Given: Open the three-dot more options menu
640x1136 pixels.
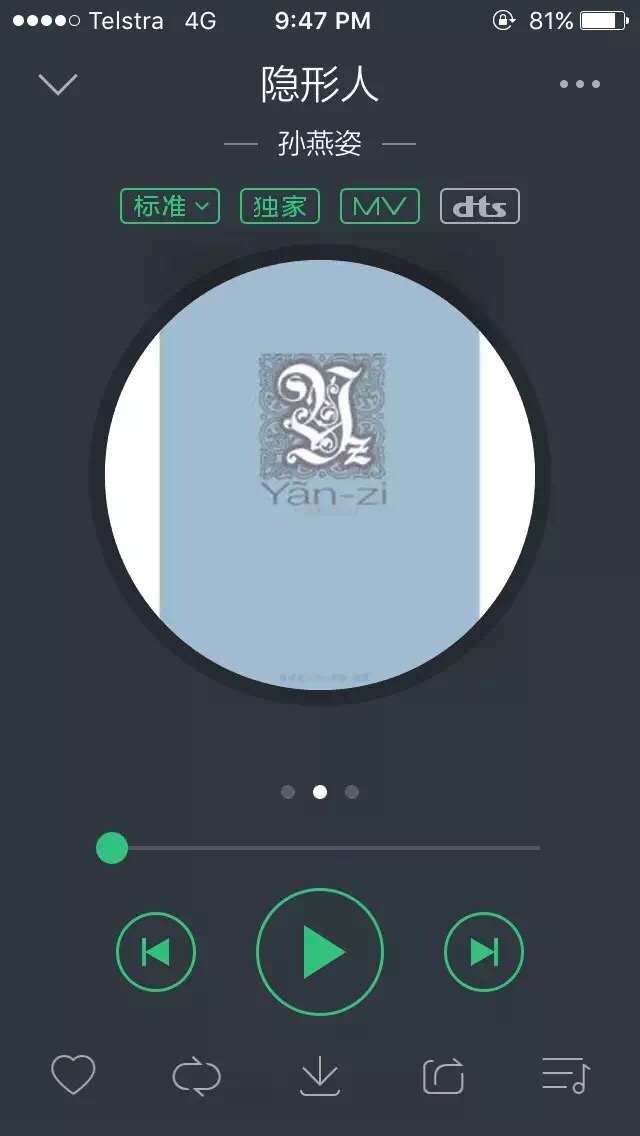Looking at the screenshot, I should pos(580,84).
